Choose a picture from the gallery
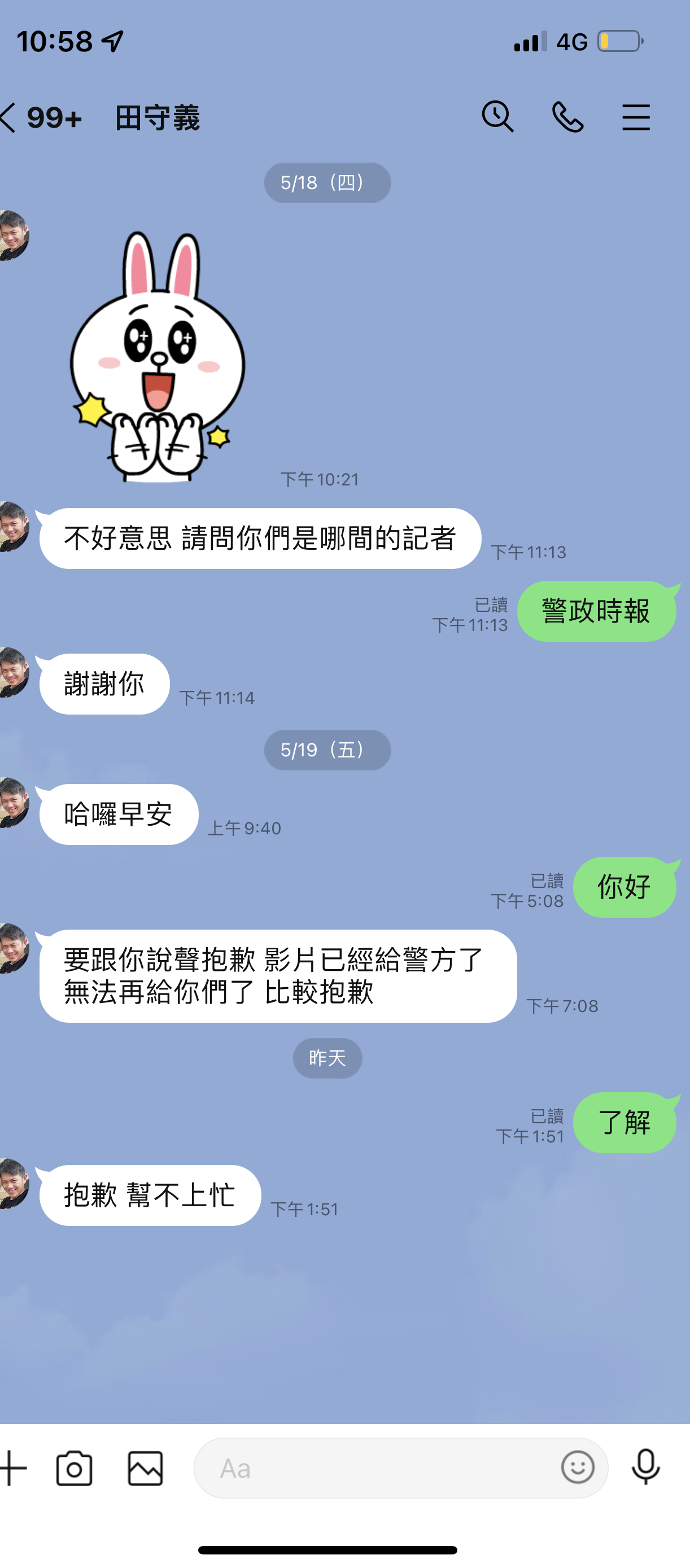Screen dimensions: 690x1568 145,1468
